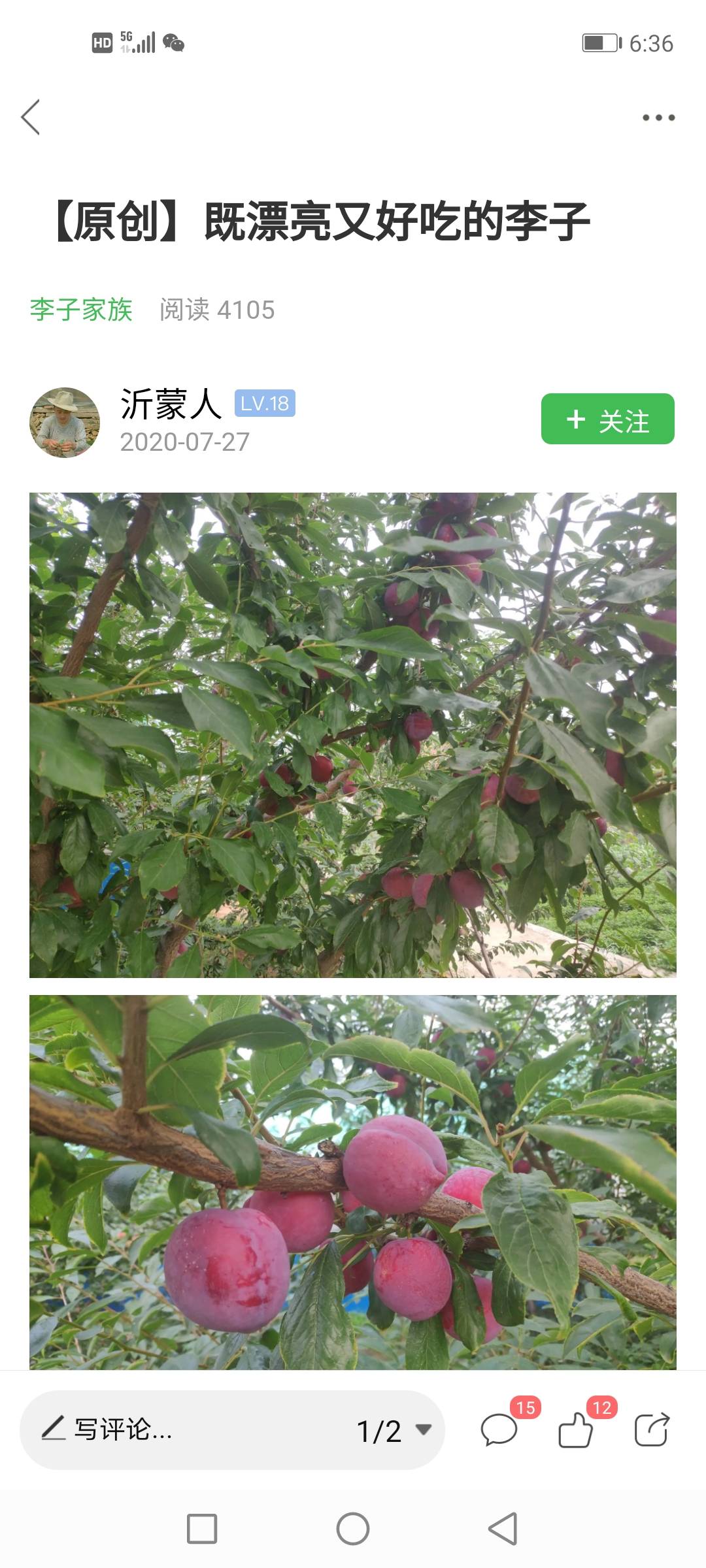View the 15 comments
The image size is (706, 1568).
pyautogui.click(x=499, y=1430)
